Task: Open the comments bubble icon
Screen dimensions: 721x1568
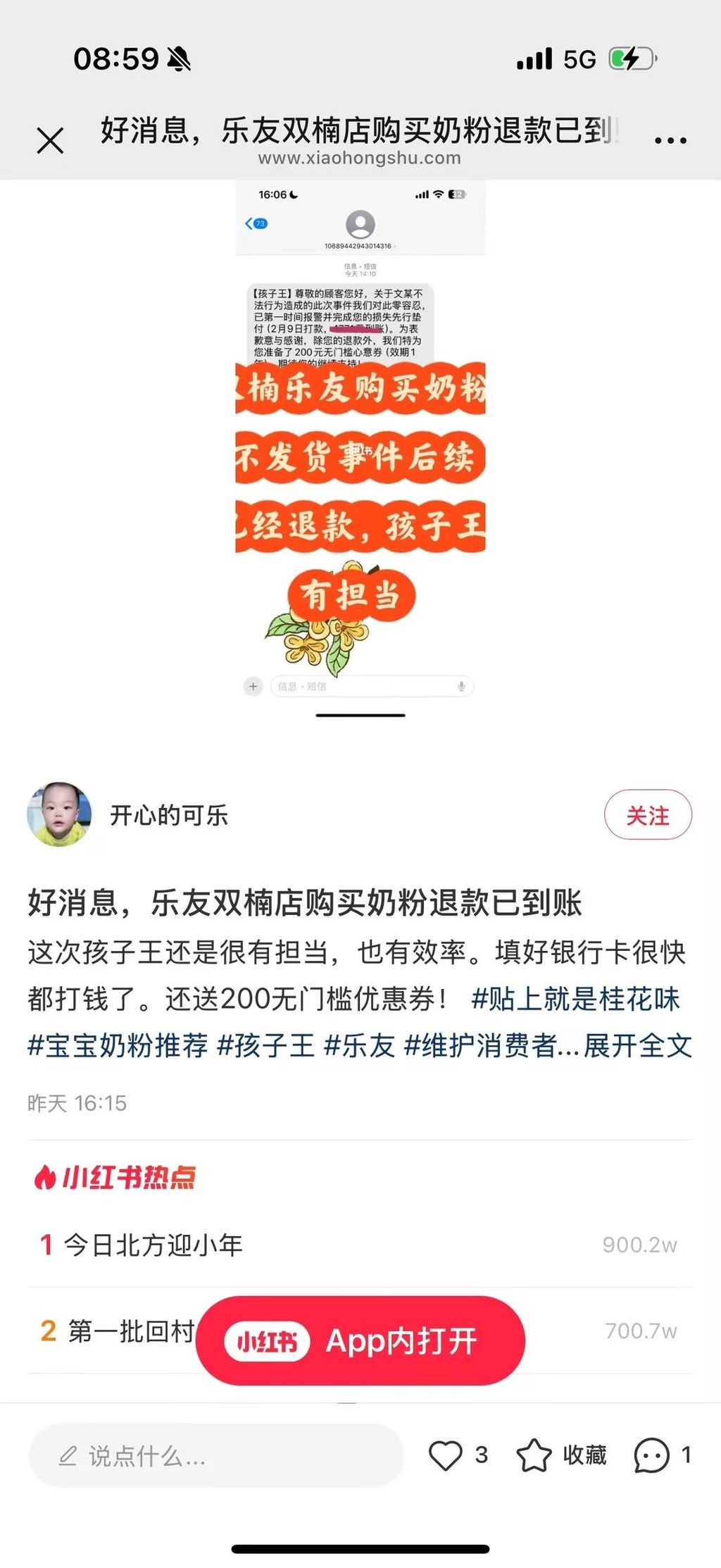Action: click(651, 1455)
